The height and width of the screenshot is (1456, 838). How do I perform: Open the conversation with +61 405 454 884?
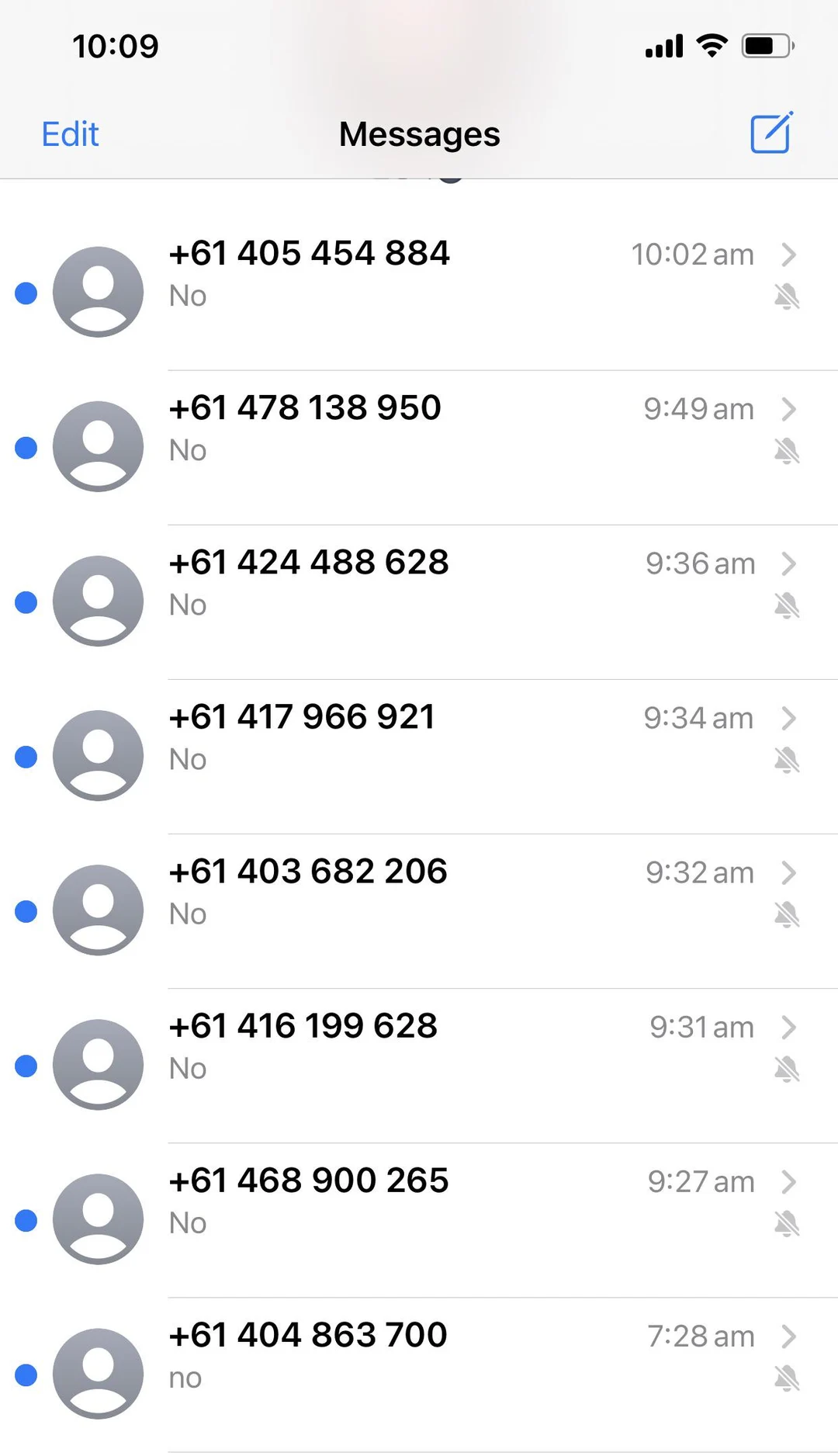pos(419,275)
